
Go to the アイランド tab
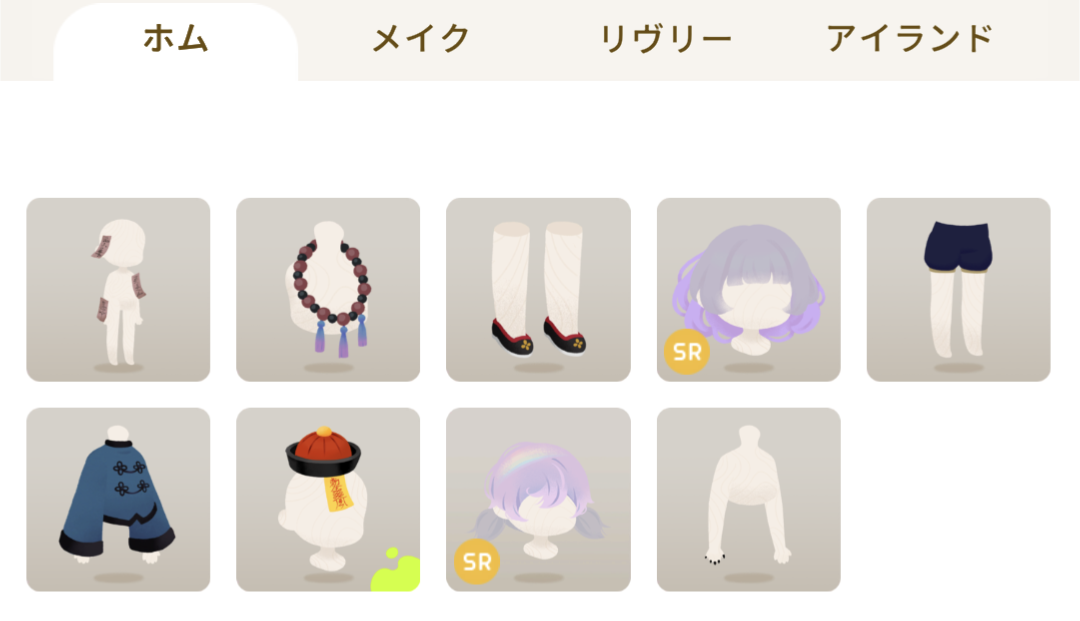[x=909, y=40]
